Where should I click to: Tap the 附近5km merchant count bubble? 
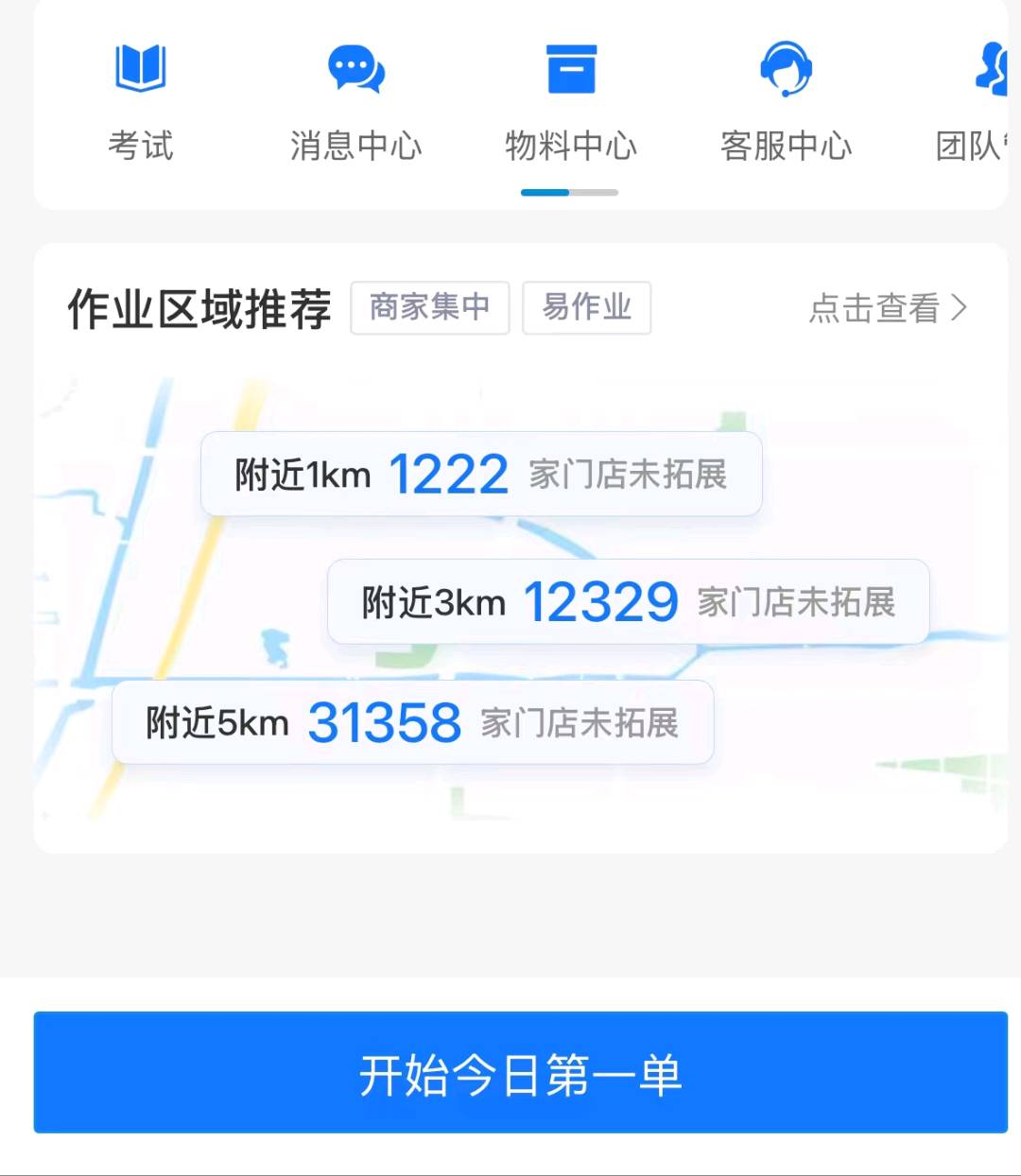[412, 723]
